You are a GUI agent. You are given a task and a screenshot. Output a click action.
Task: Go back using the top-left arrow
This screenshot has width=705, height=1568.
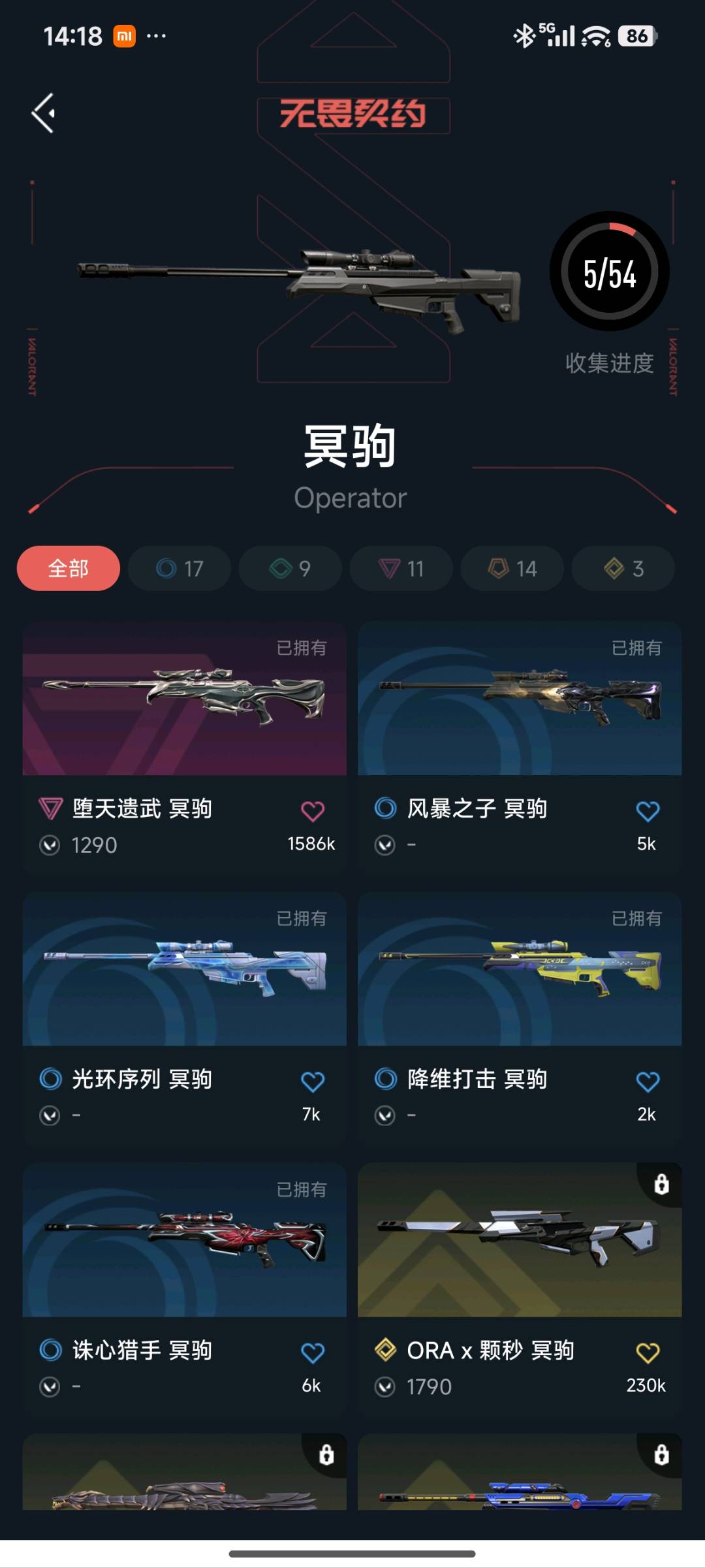[44, 113]
